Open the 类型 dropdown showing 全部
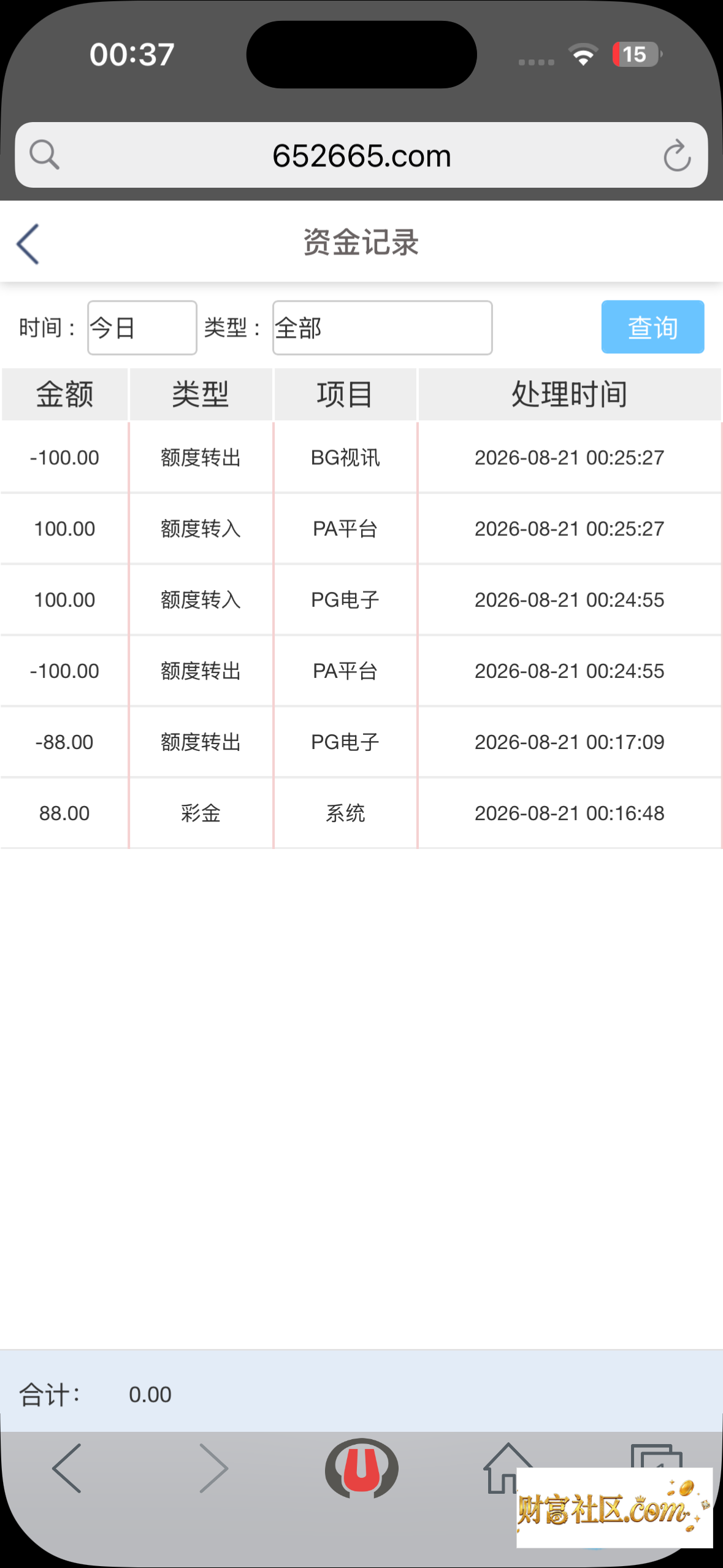 (x=382, y=328)
